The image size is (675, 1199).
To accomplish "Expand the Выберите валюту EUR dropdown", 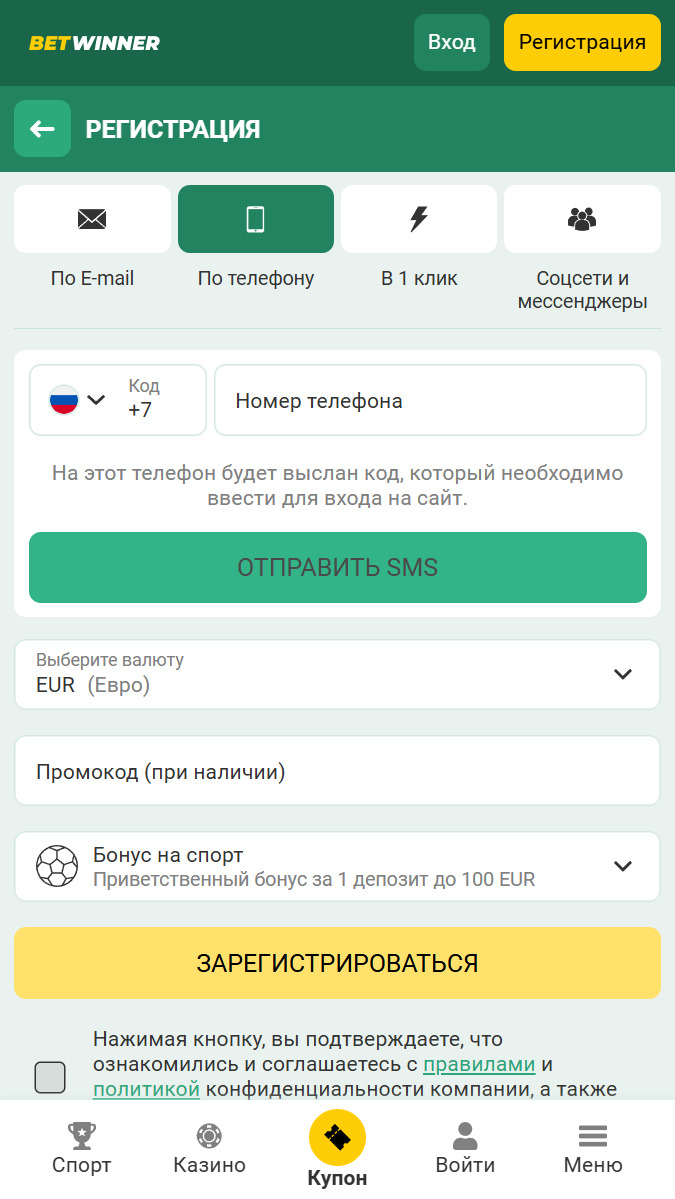I will click(x=337, y=674).
